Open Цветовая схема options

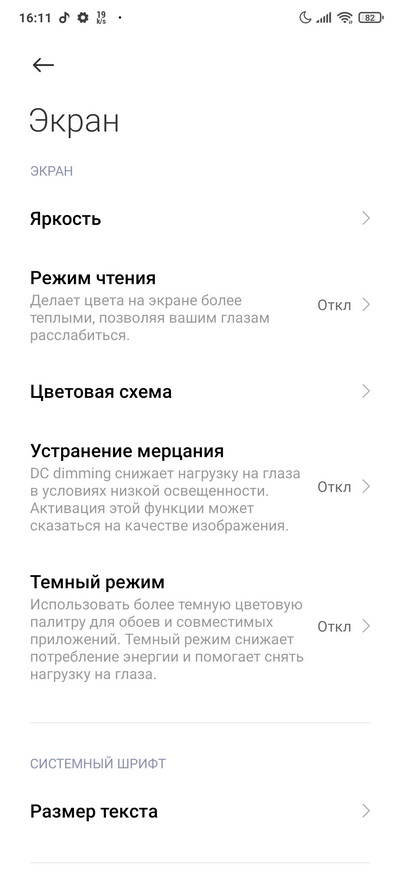point(200,391)
